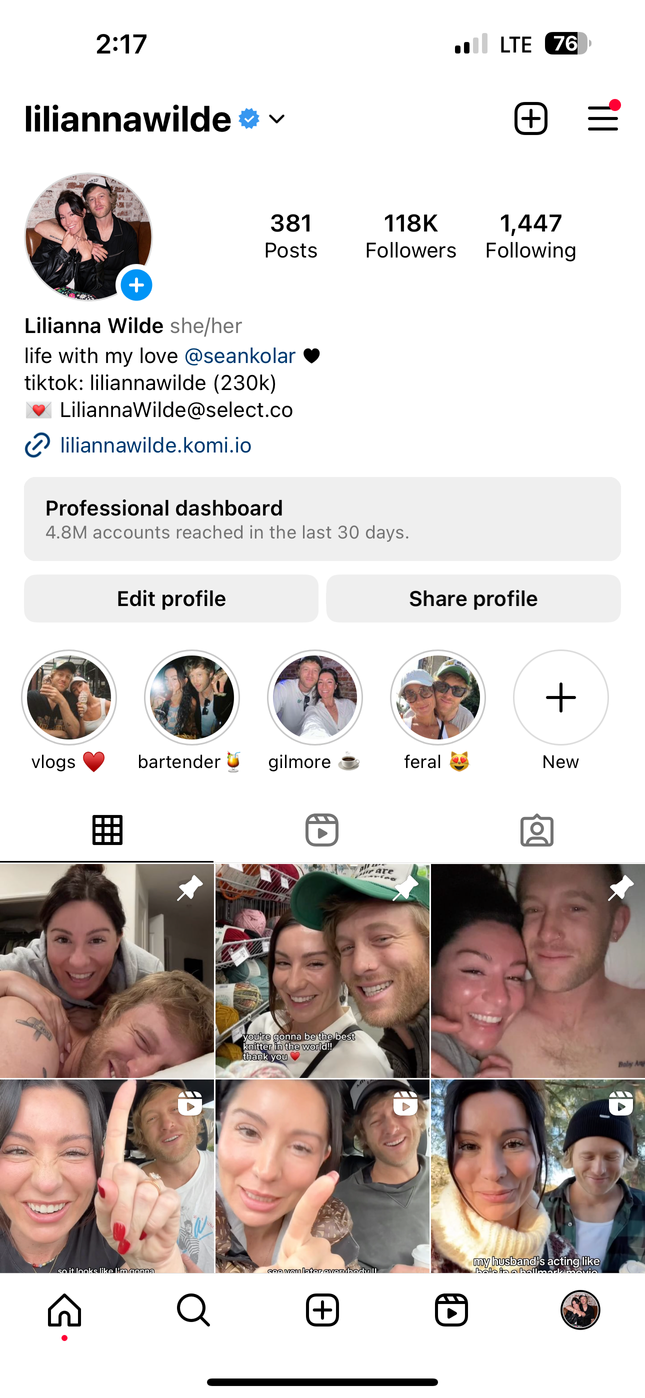The height and width of the screenshot is (1398, 645).
Task: Create a New story highlight
Action: coord(560,698)
